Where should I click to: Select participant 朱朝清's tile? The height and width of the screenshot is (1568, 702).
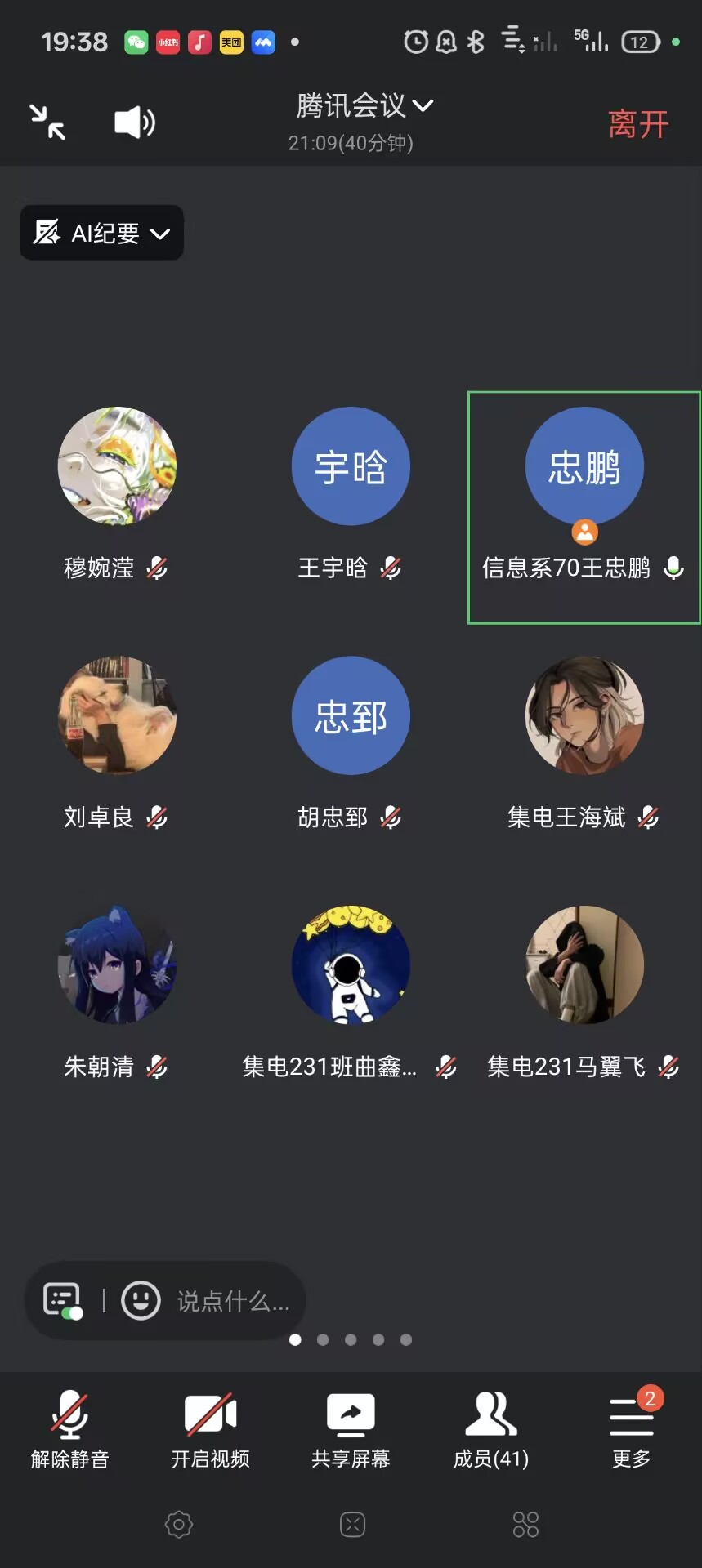coord(117,964)
